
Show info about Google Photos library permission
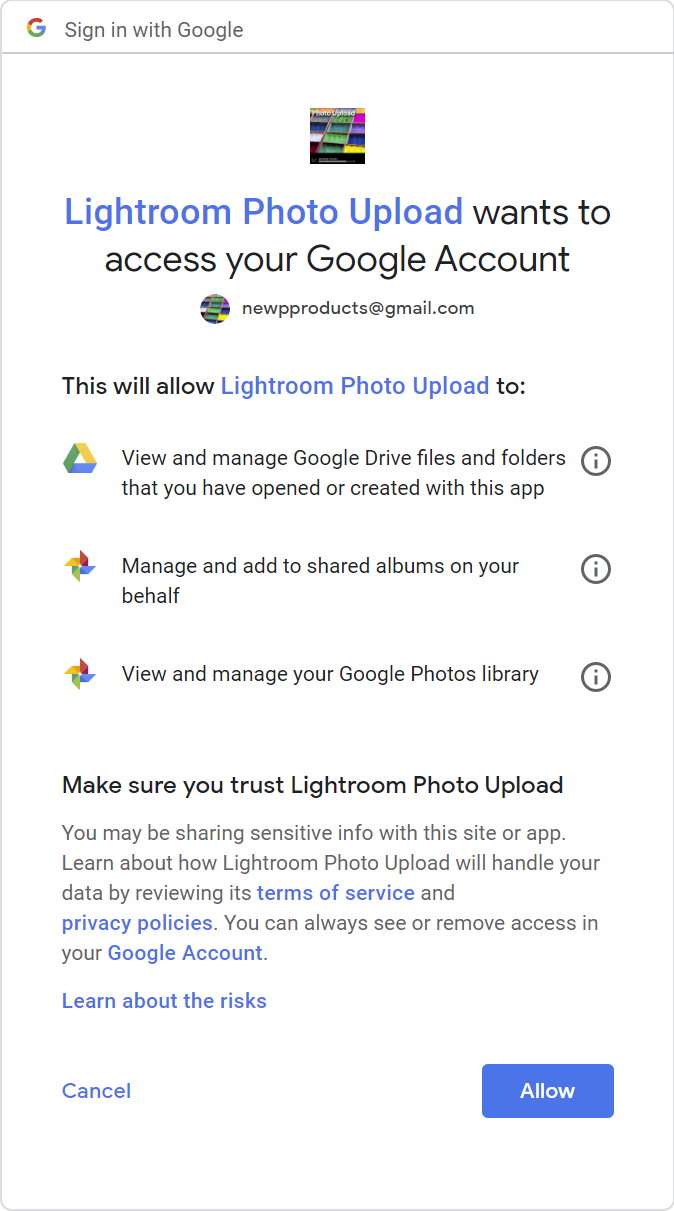(596, 677)
